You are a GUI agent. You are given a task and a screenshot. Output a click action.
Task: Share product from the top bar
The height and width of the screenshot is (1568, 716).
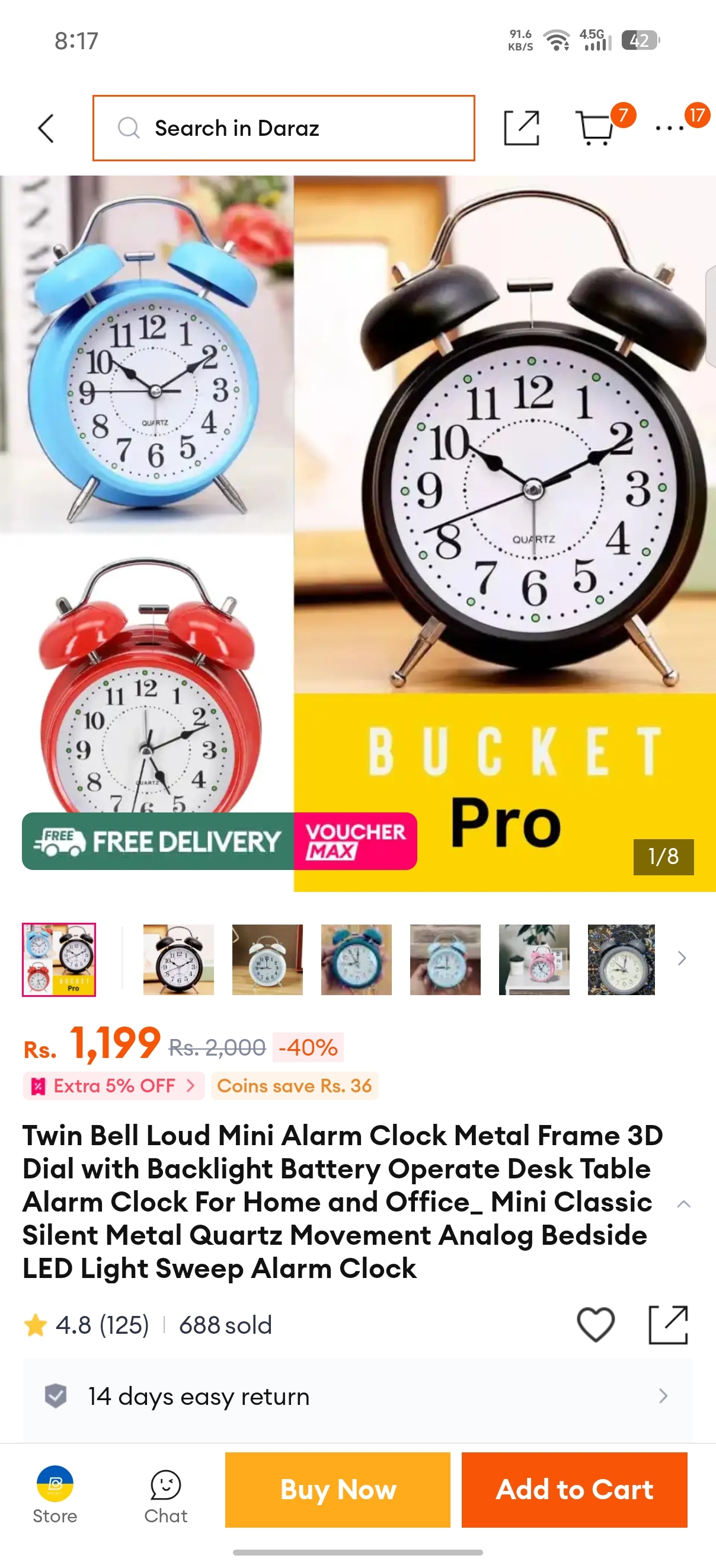point(522,128)
